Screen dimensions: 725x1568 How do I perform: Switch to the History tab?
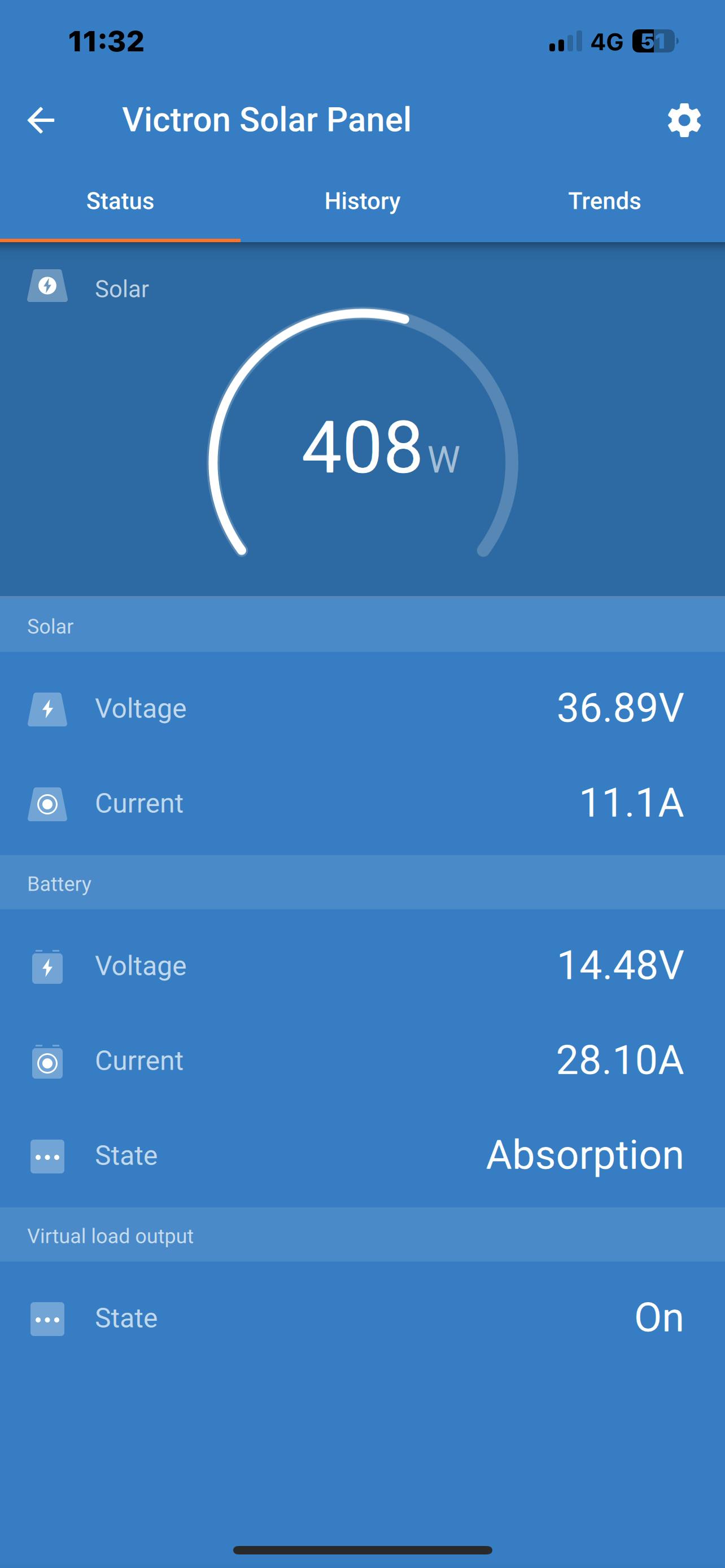(x=362, y=201)
